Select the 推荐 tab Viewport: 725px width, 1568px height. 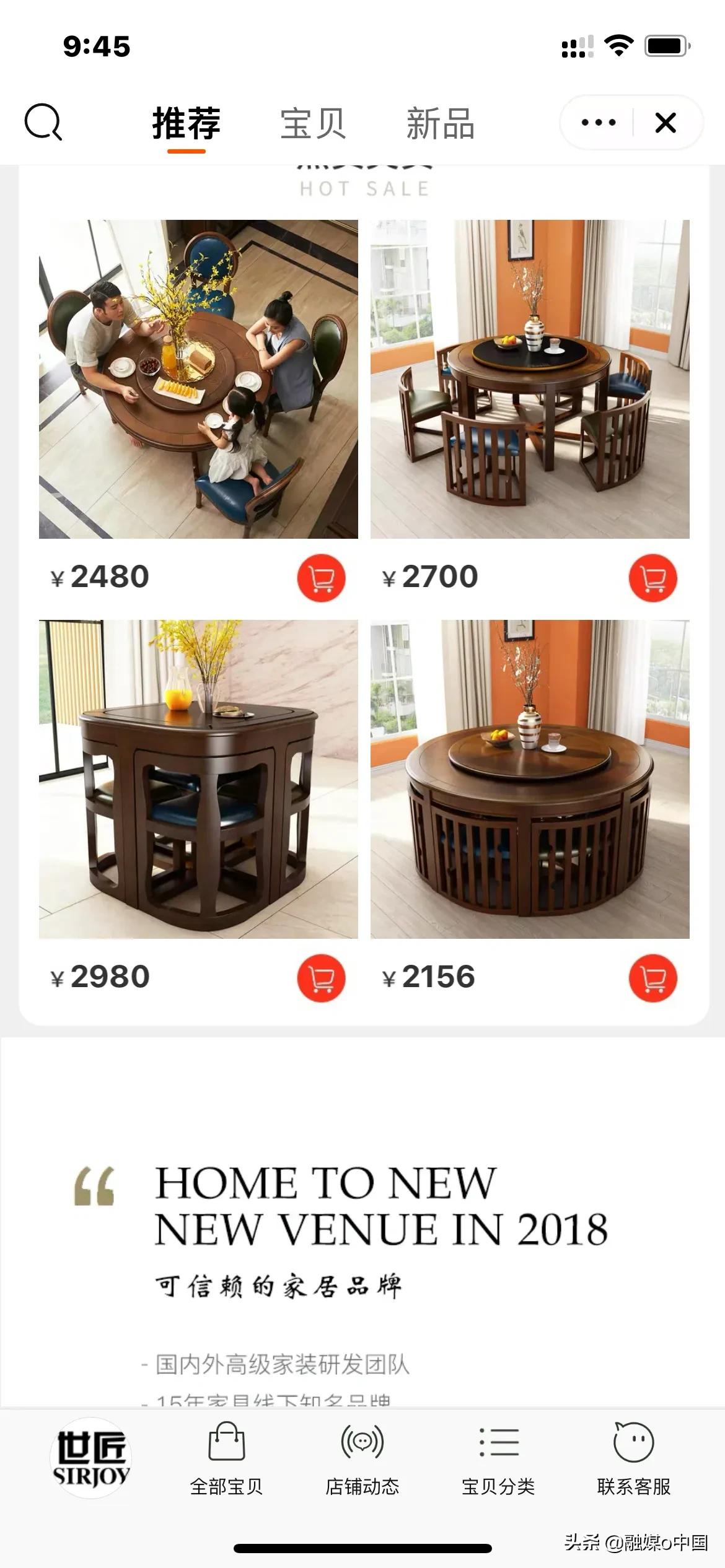(x=186, y=123)
